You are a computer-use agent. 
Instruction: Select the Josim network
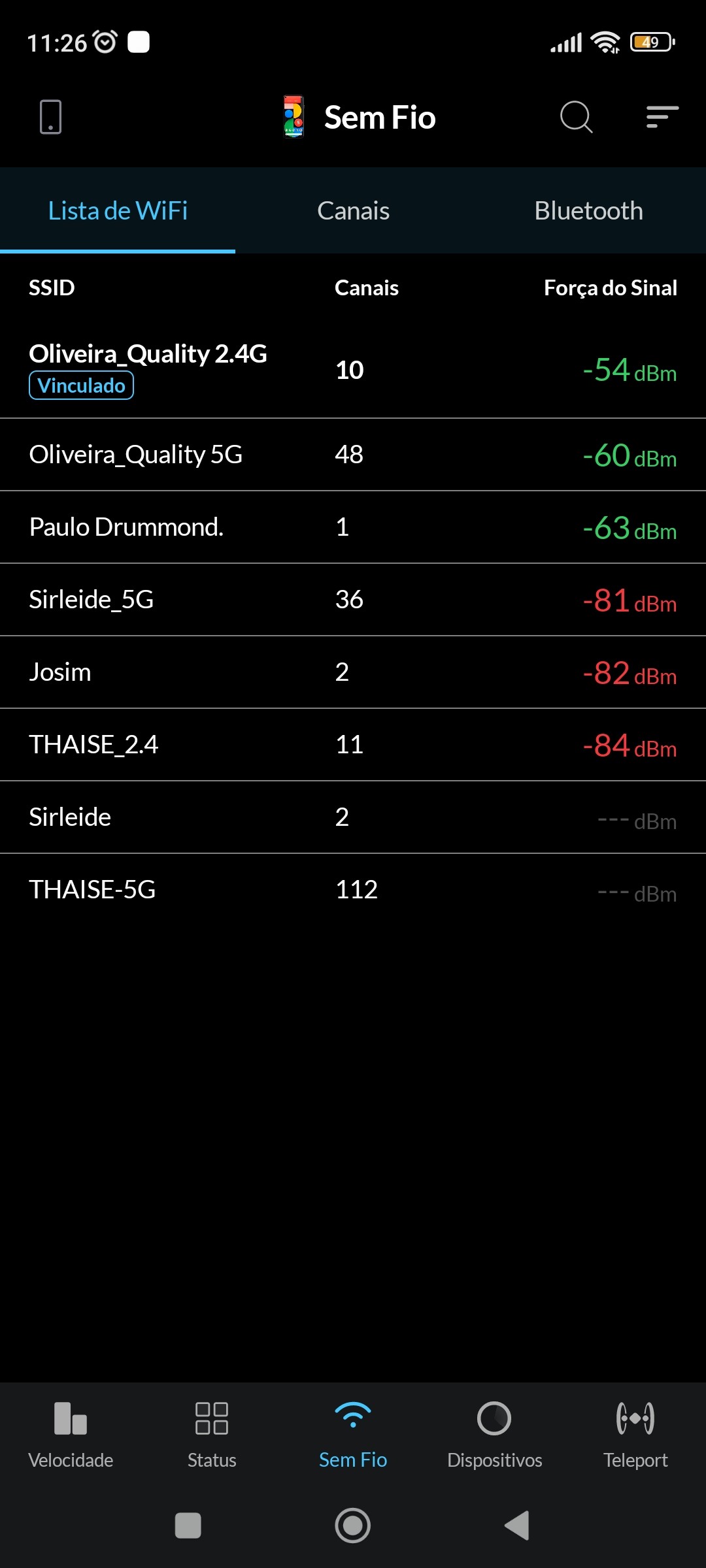pyautogui.click(x=353, y=672)
